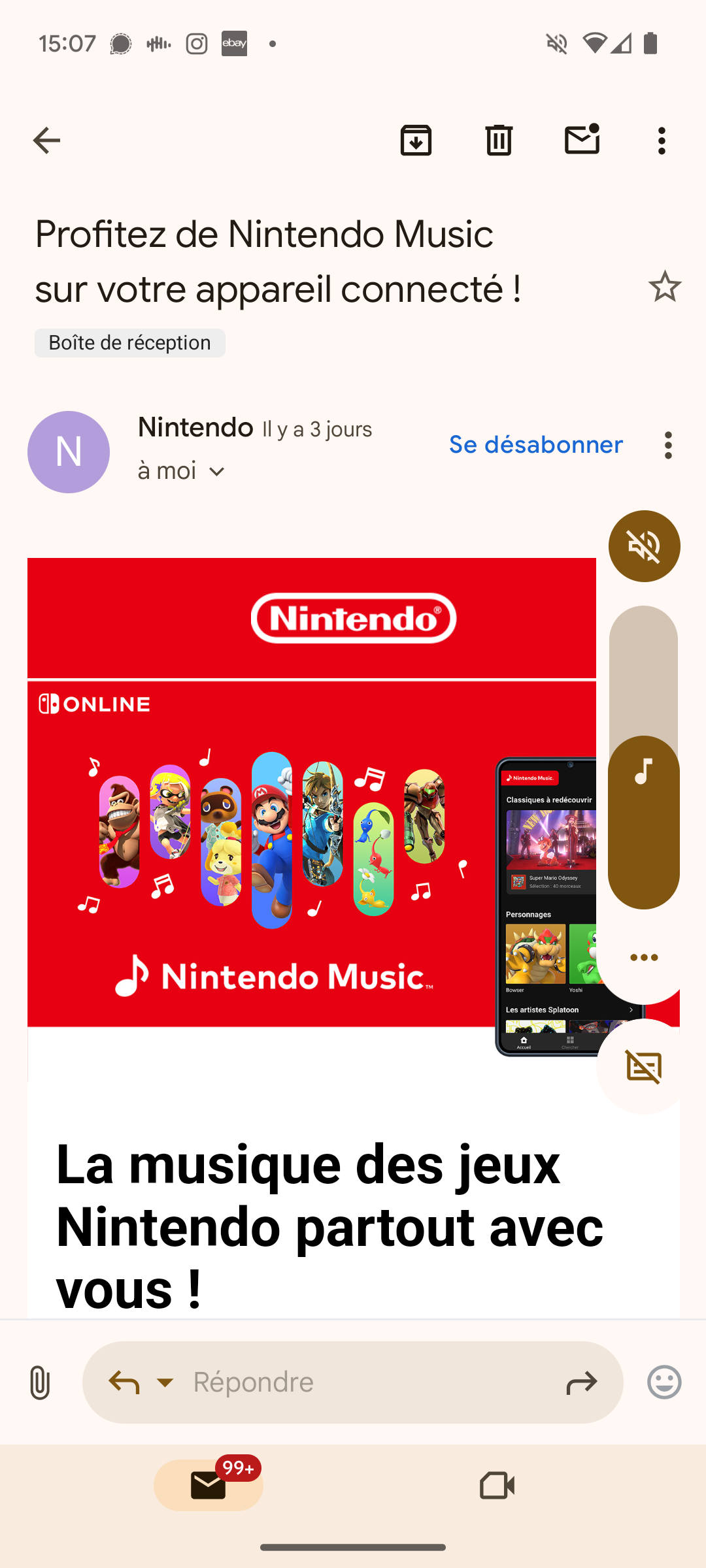Screen dimensions: 706x1568
Task: Attach a file with the paperclip
Action: coord(40,1382)
